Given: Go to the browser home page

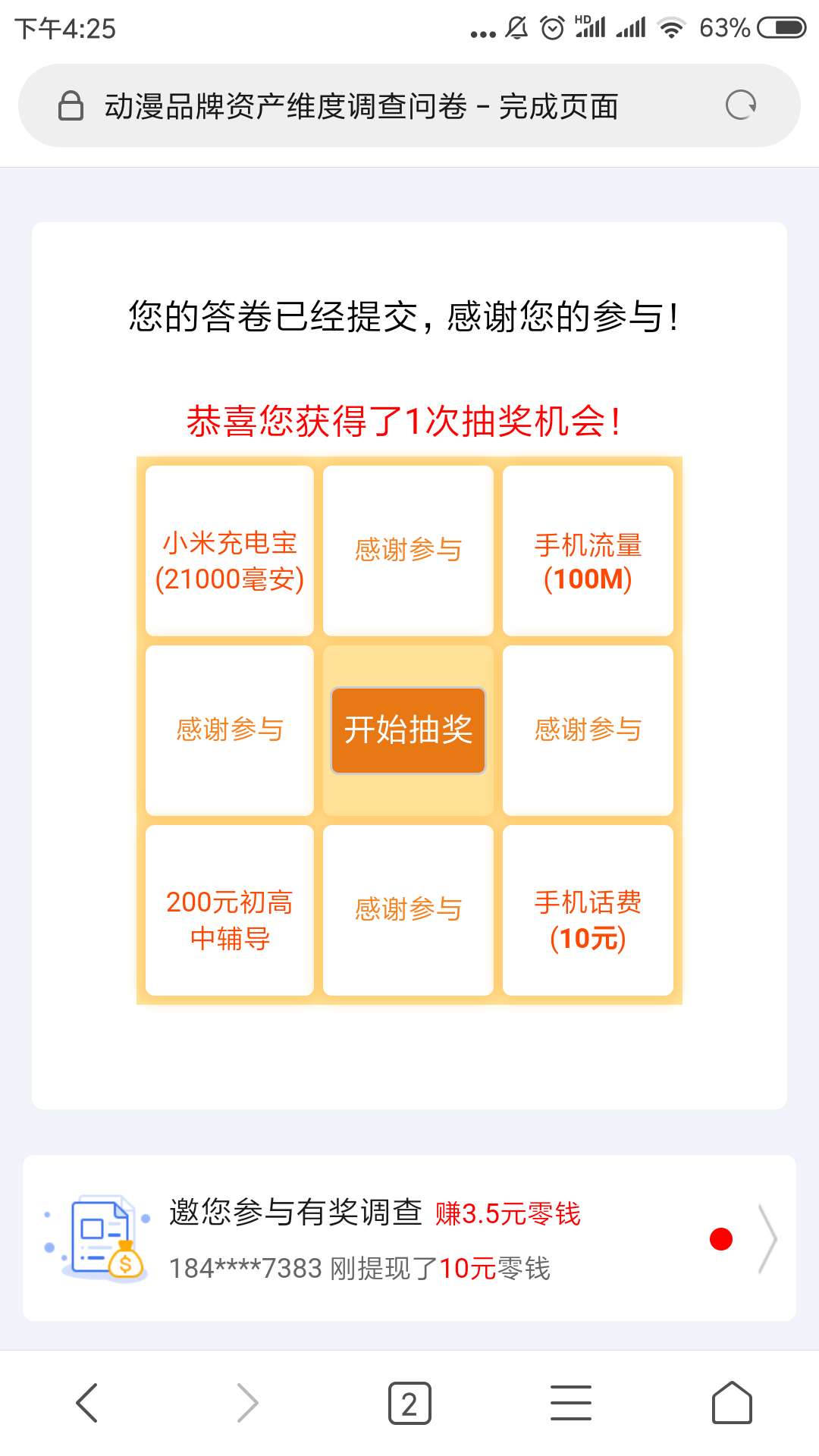Looking at the screenshot, I should click(x=732, y=1403).
